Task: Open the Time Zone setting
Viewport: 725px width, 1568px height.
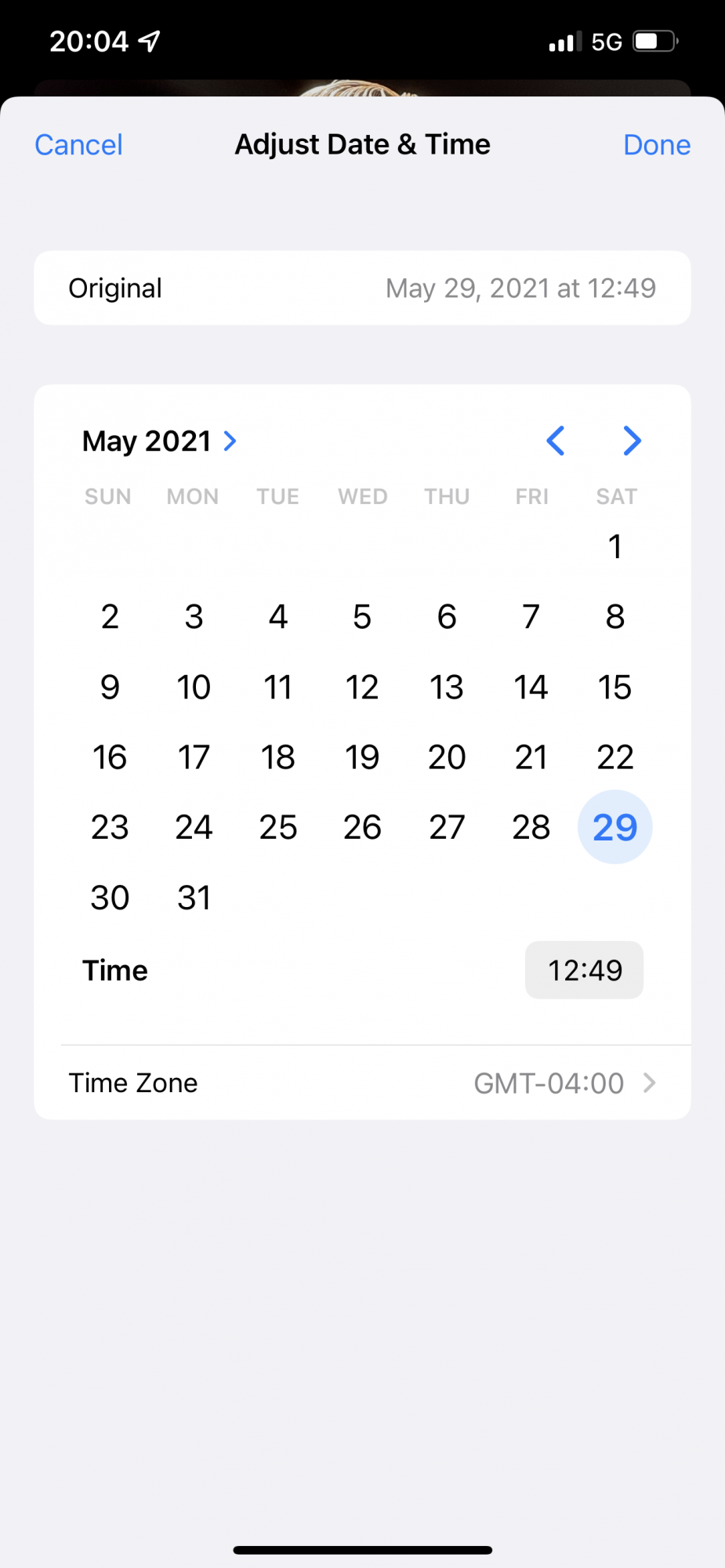Action: (362, 1083)
